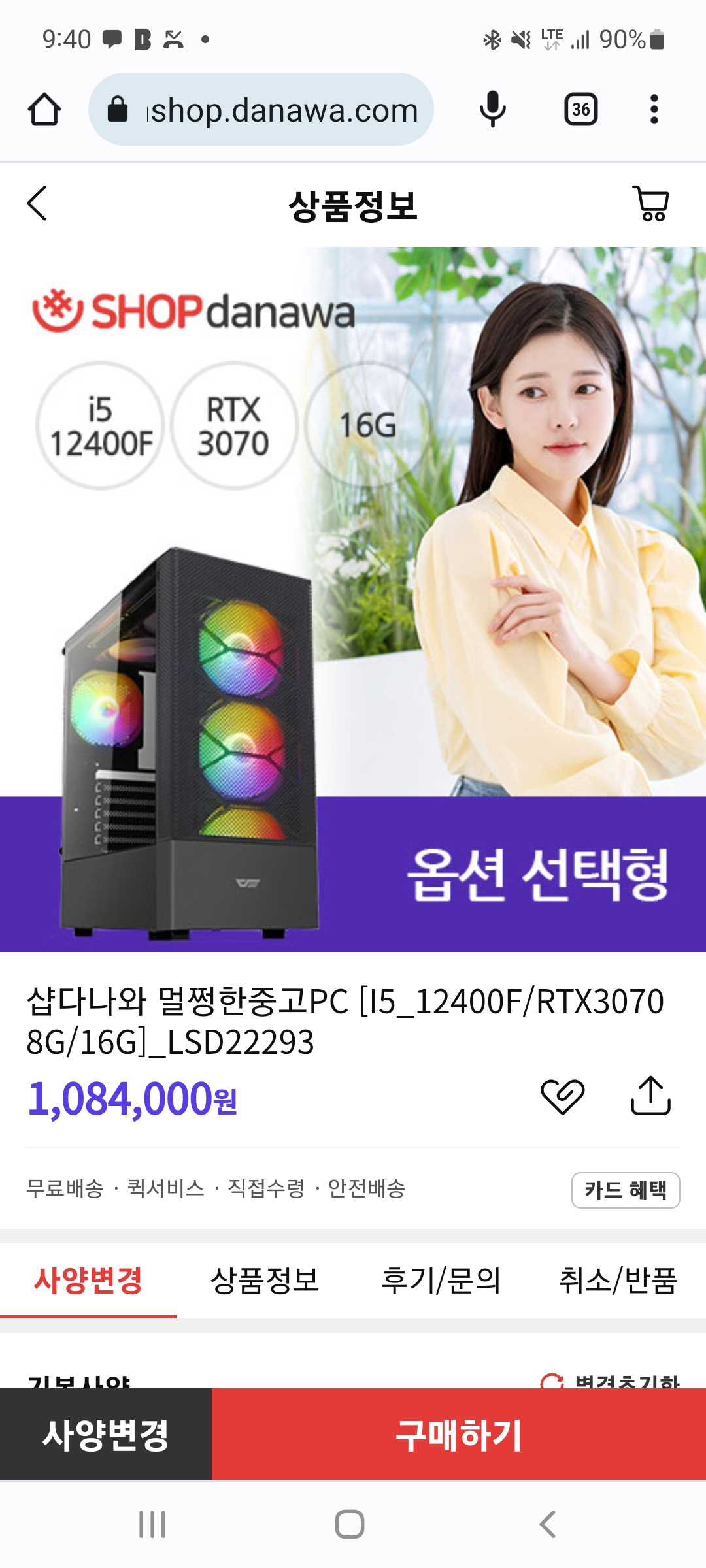Image resolution: width=706 pixels, height=1568 pixels.
Task: Tap the system back button
Action: tap(548, 1524)
